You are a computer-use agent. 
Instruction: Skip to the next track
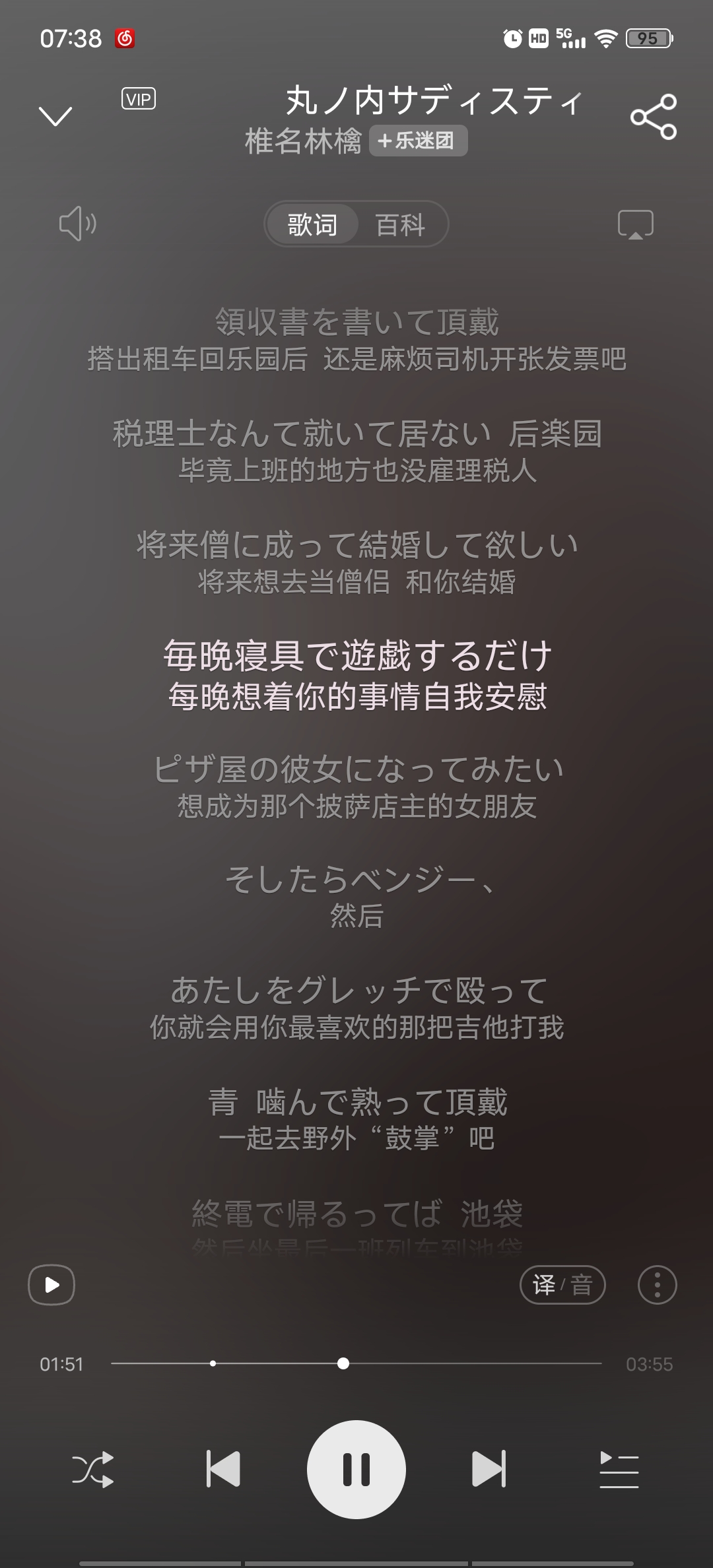[489, 1469]
